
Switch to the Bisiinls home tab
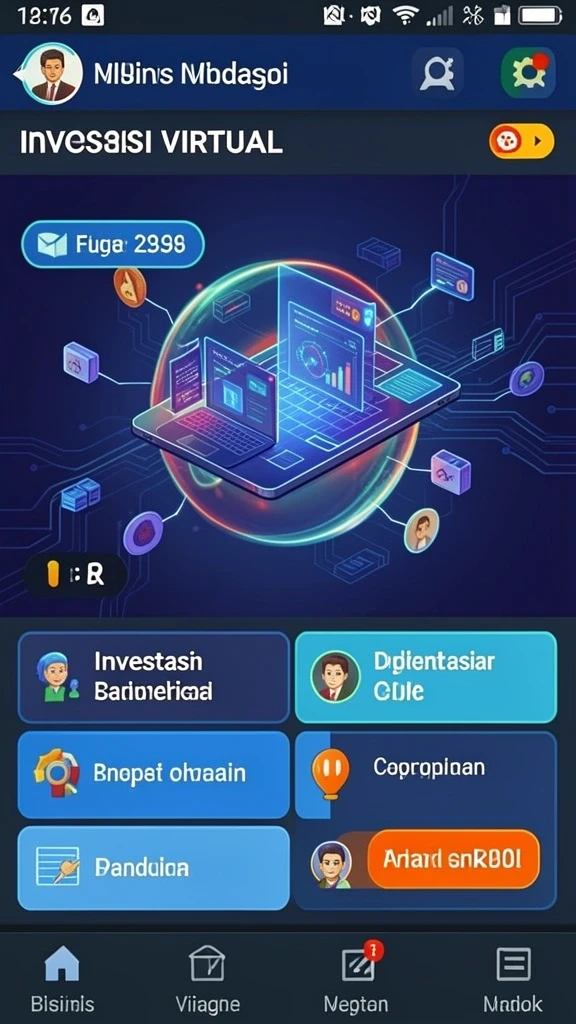[x=63, y=978]
